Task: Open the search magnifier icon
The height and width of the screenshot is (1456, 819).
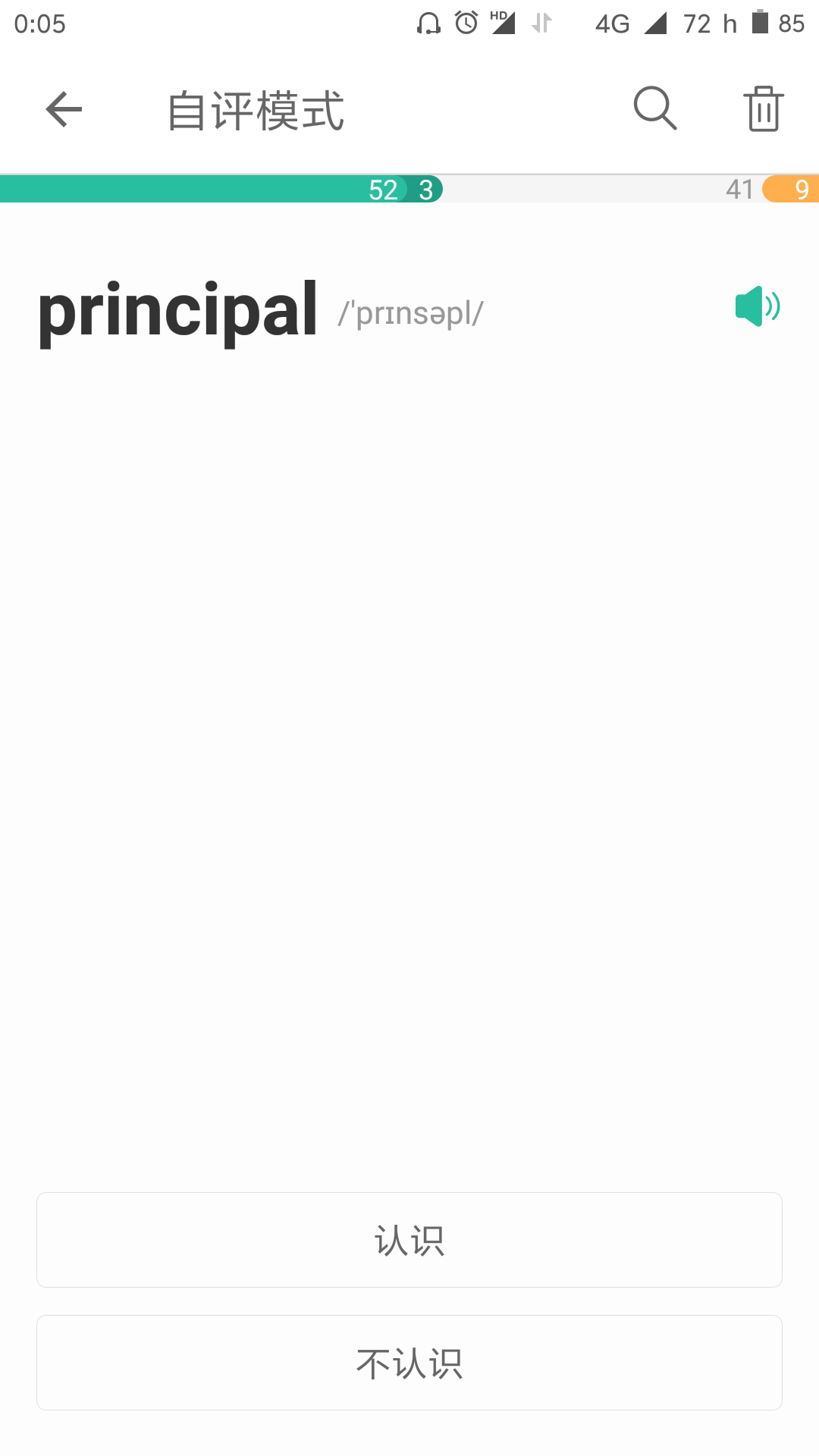Action: [655, 108]
